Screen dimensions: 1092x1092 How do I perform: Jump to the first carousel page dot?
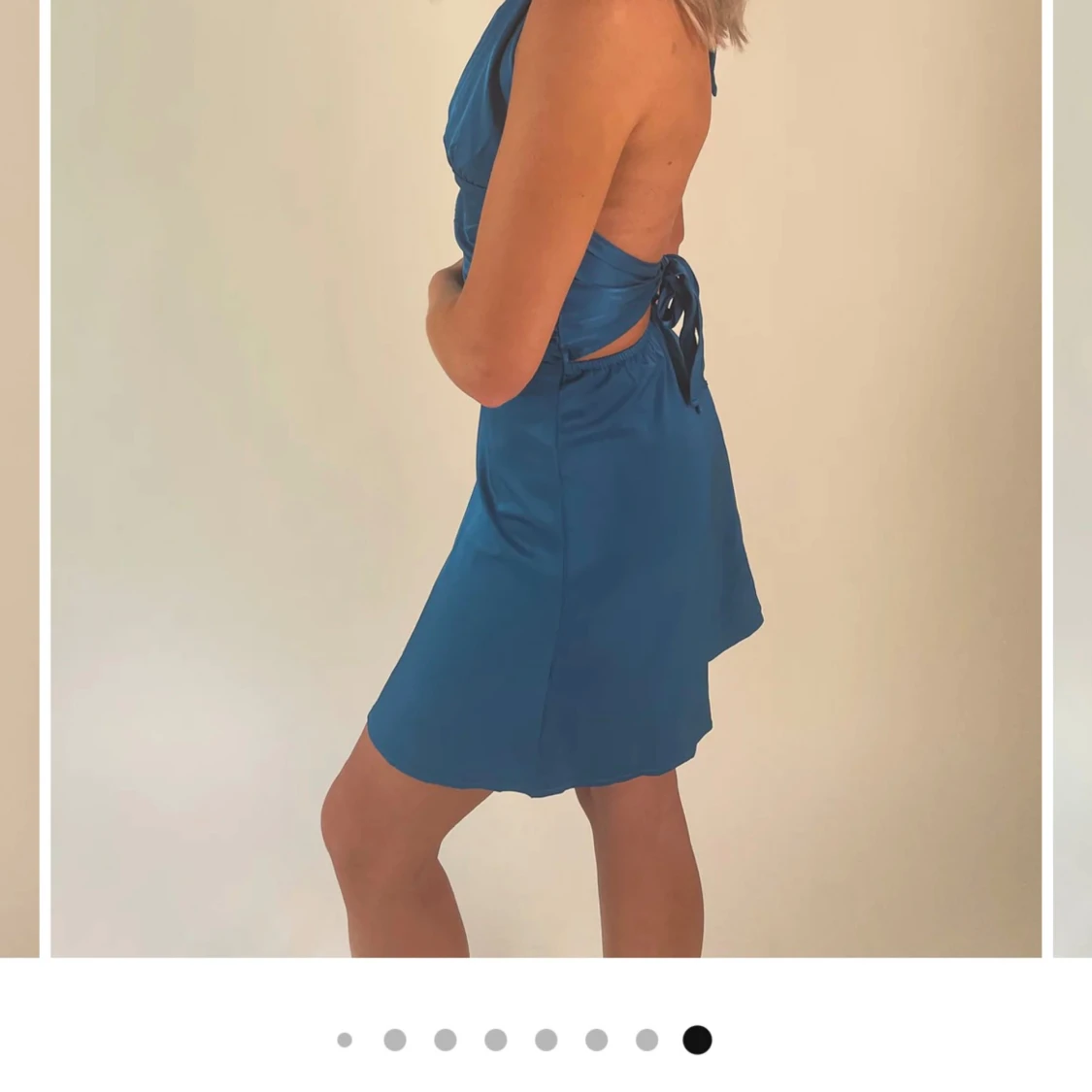tap(345, 1040)
